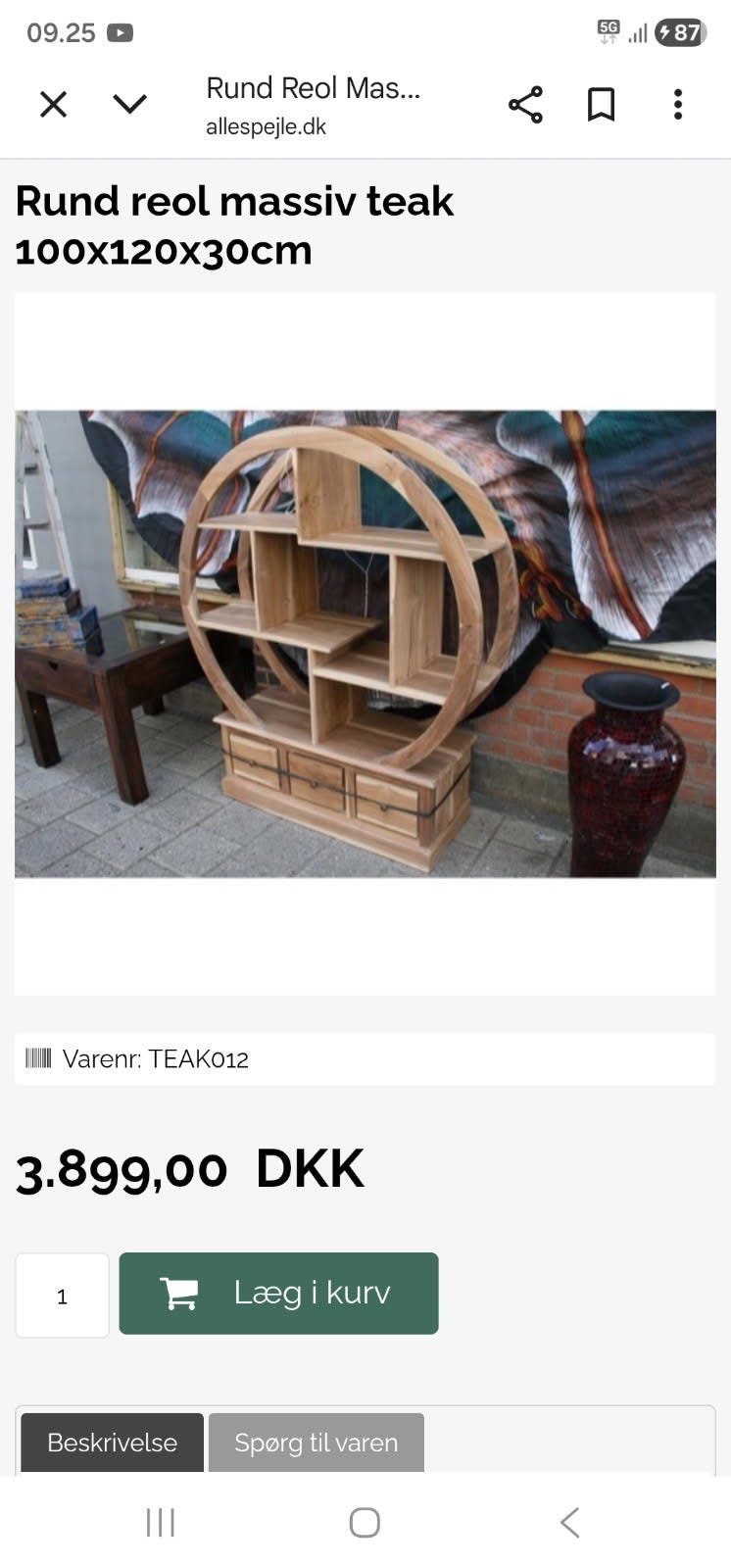Share this product page

pos(525,105)
